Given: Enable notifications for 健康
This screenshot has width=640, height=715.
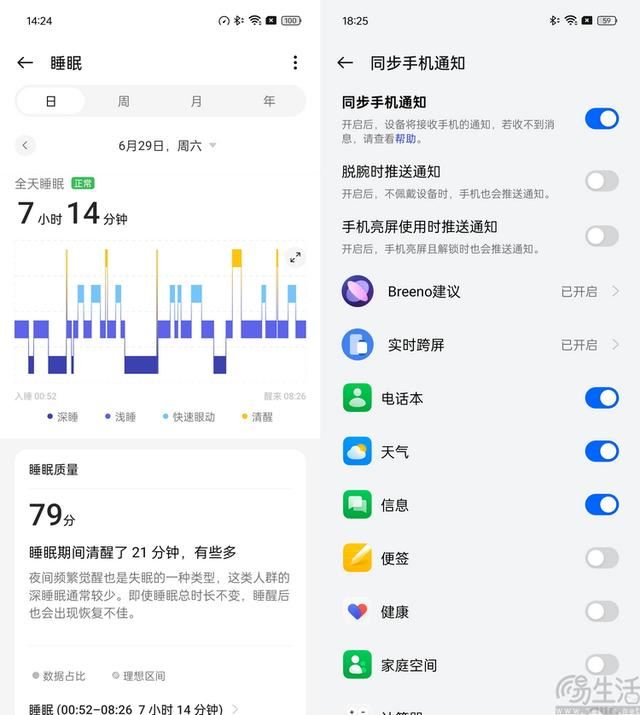Looking at the screenshot, I should [601, 611].
